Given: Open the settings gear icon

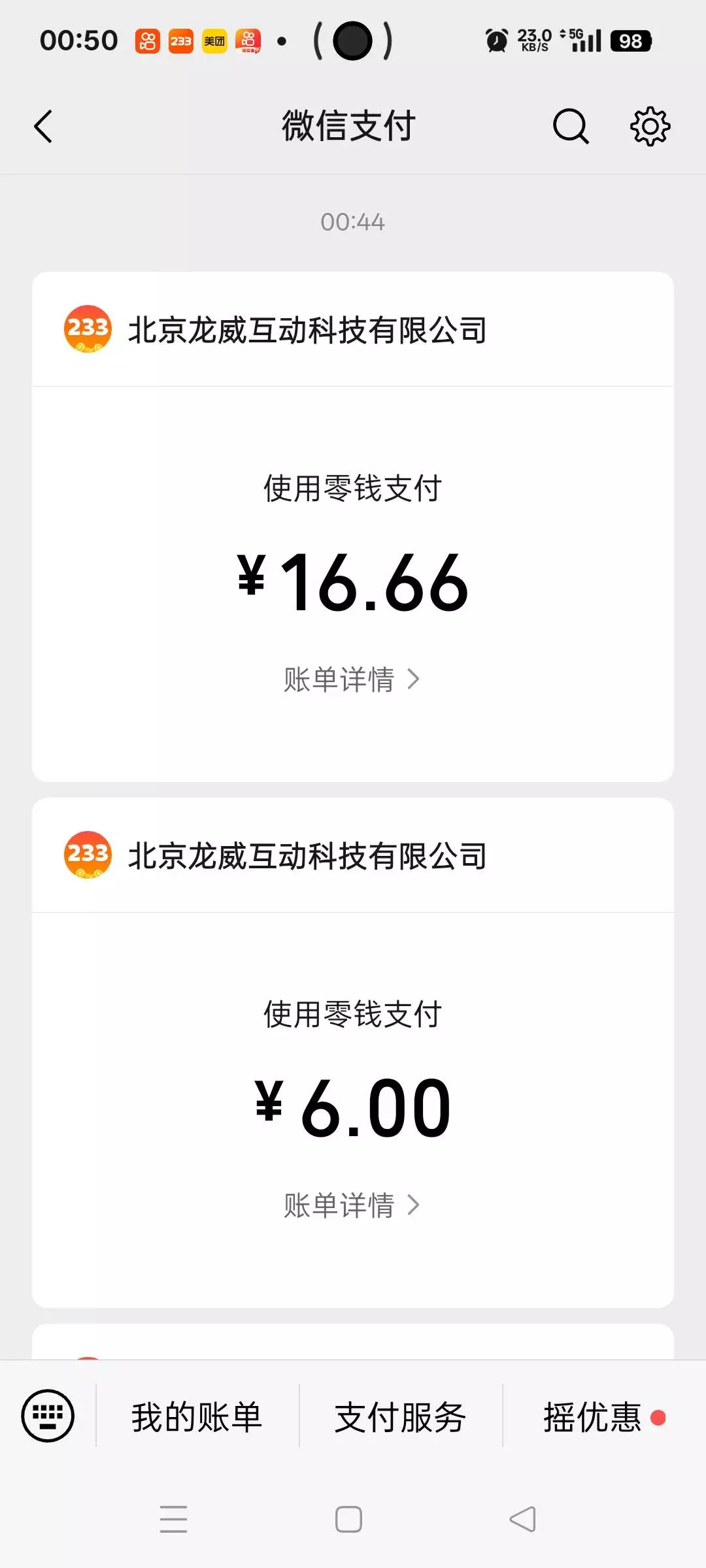Looking at the screenshot, I should (x=650, y=126).
